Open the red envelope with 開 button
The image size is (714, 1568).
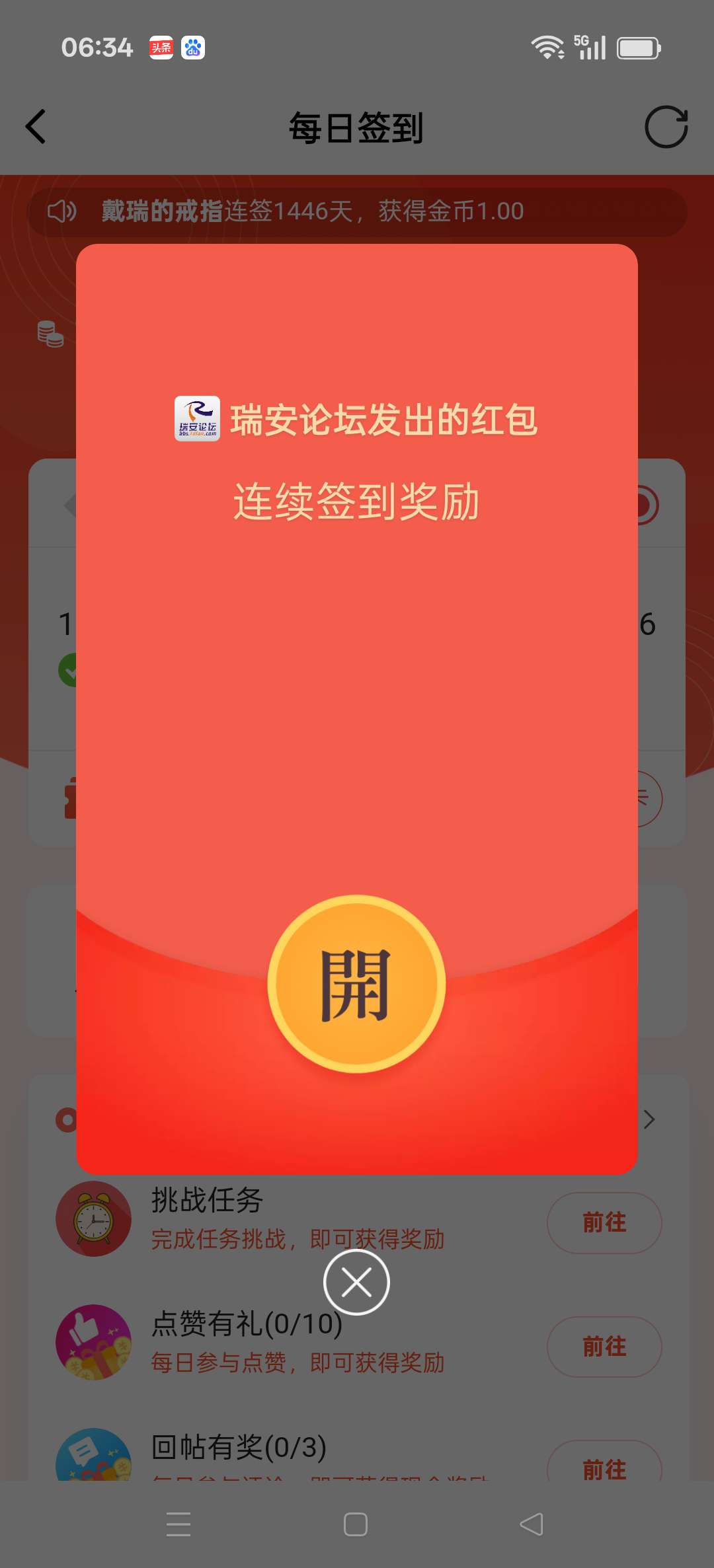tap(356, 984)
